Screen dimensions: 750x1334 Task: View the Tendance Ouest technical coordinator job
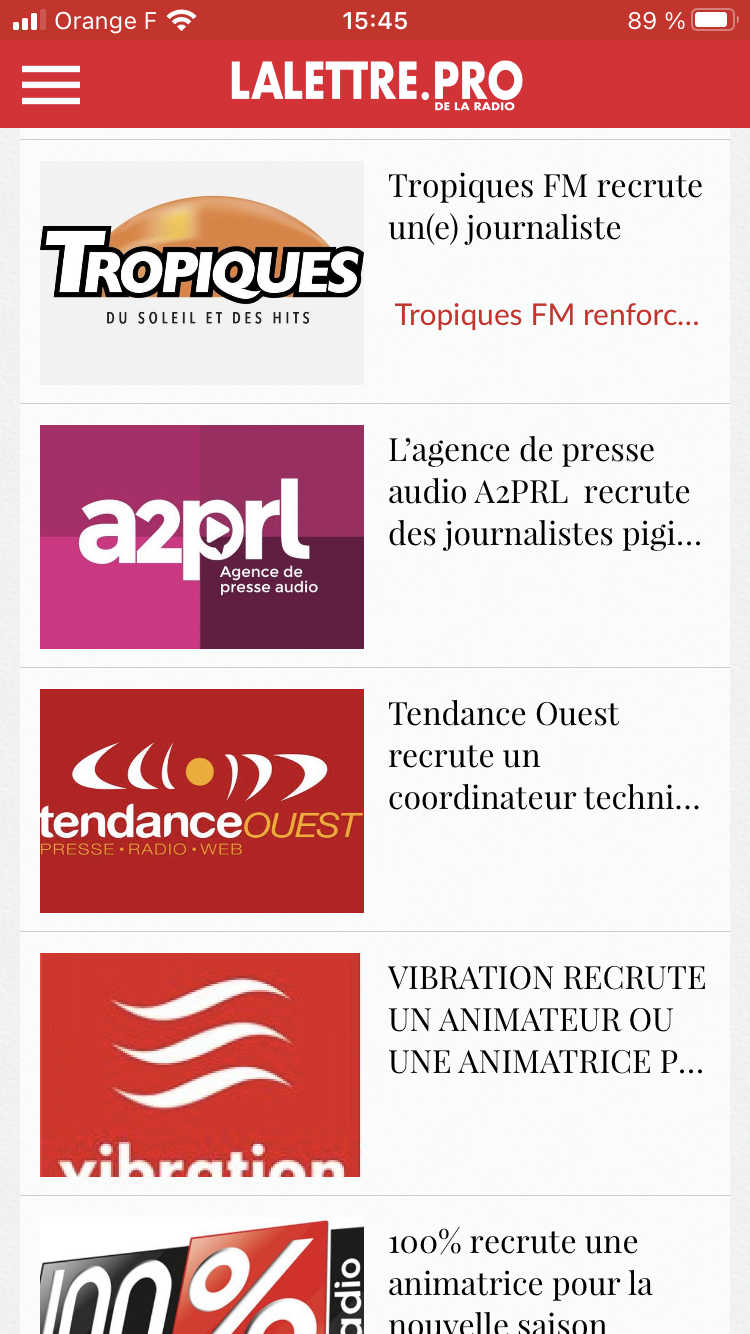tap(545, 756)
